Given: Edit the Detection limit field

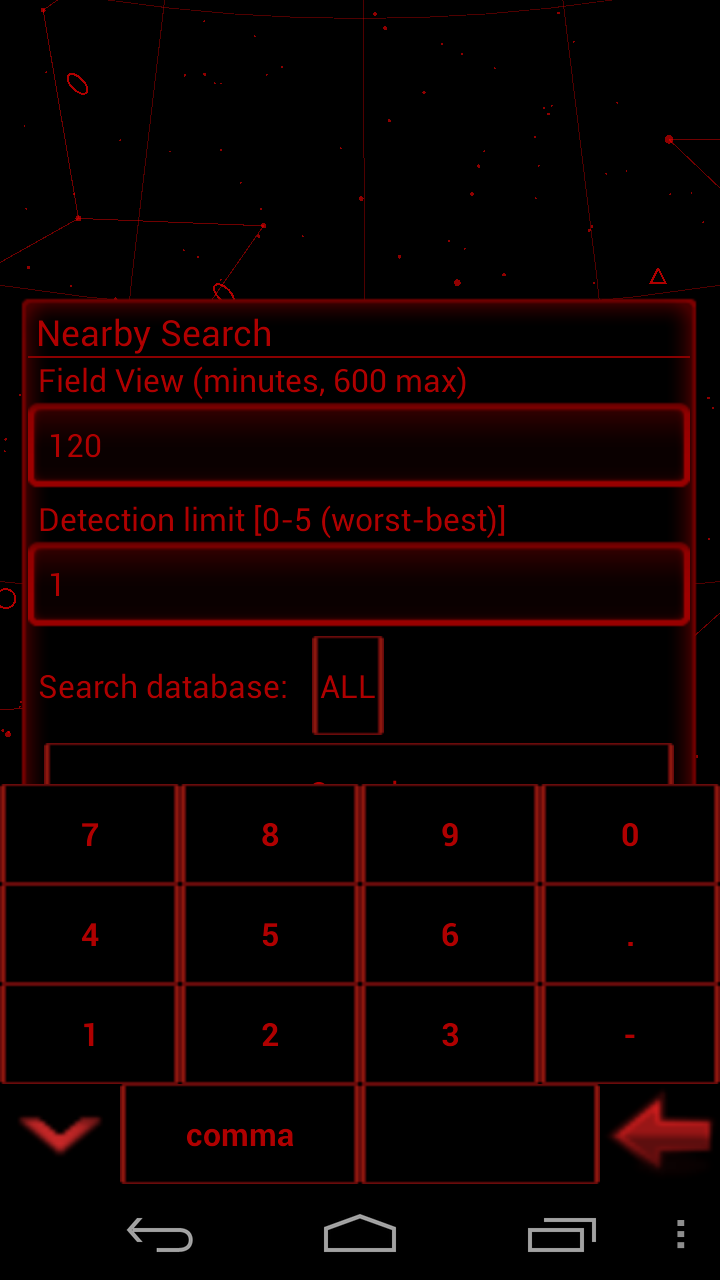Looking at the screenshot, I should click(x=359, y=585).
